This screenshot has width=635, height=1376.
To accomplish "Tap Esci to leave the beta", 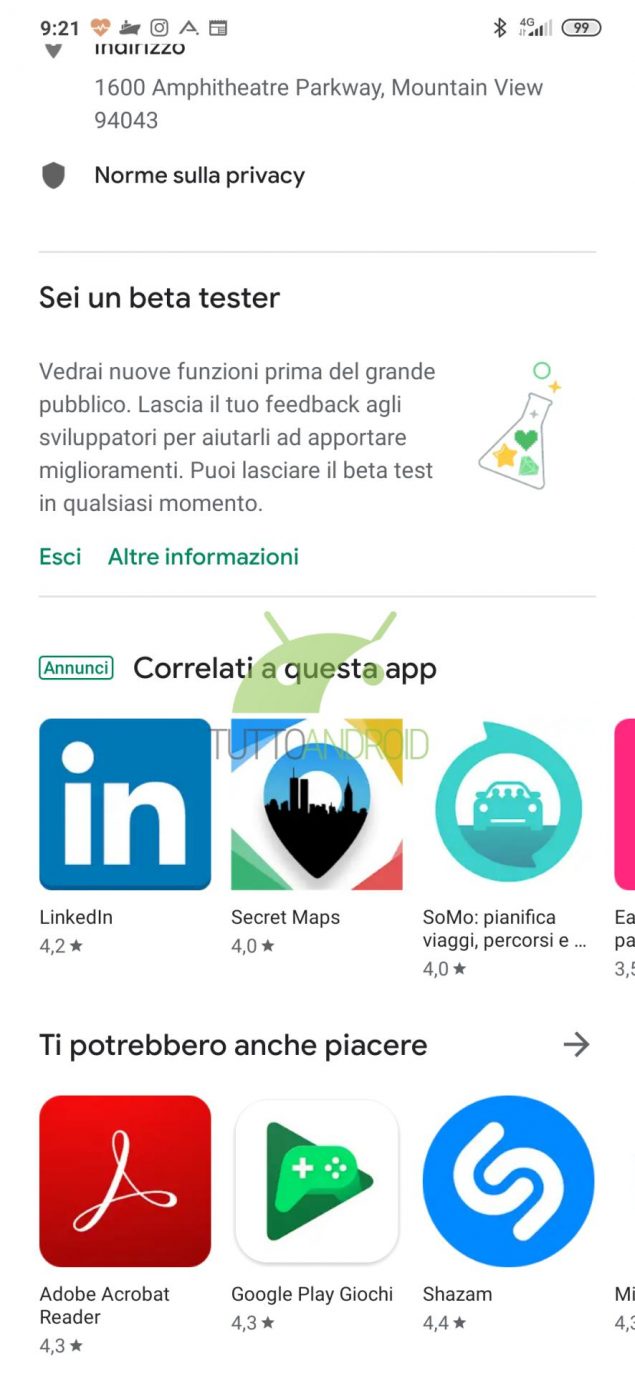I will [60, 556].
